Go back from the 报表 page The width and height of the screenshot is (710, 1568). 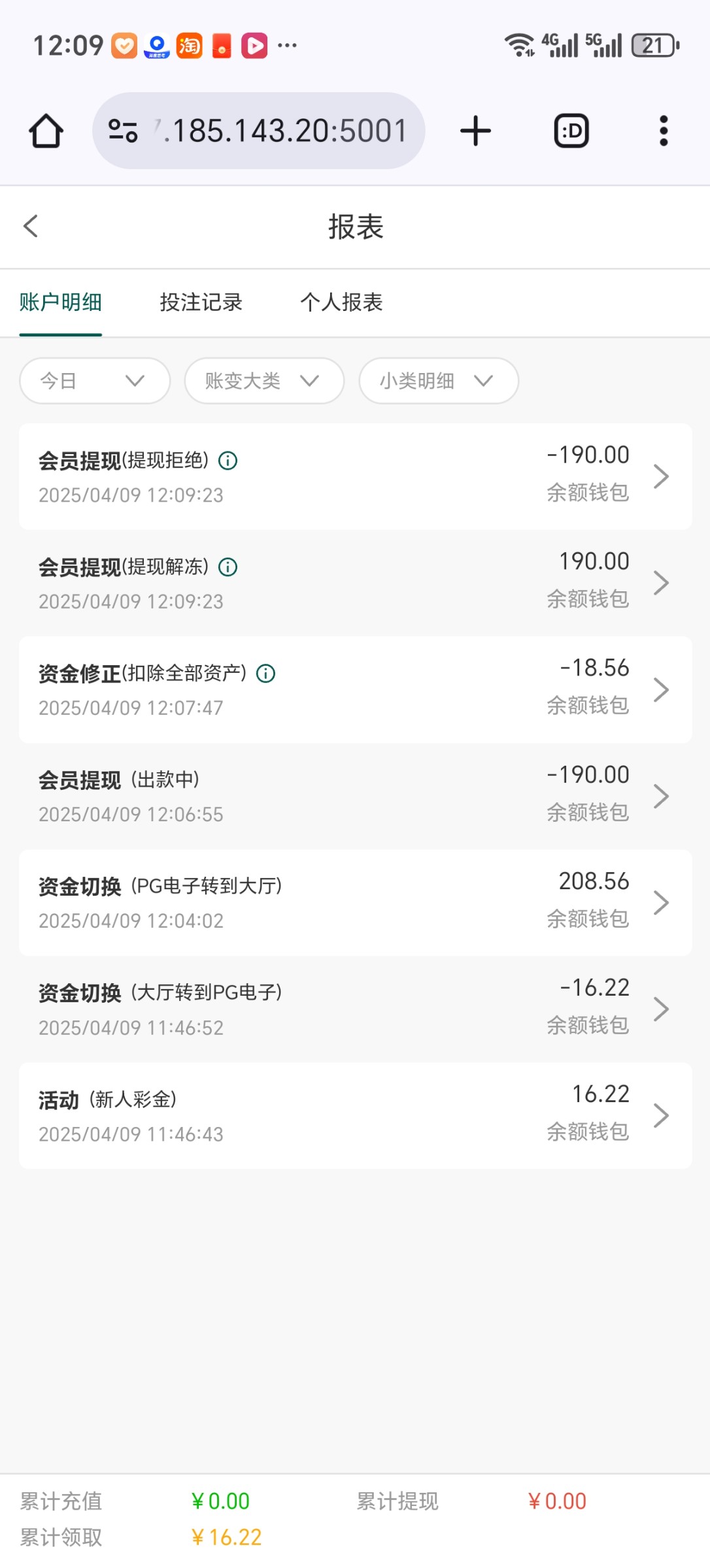click(31, 227)
